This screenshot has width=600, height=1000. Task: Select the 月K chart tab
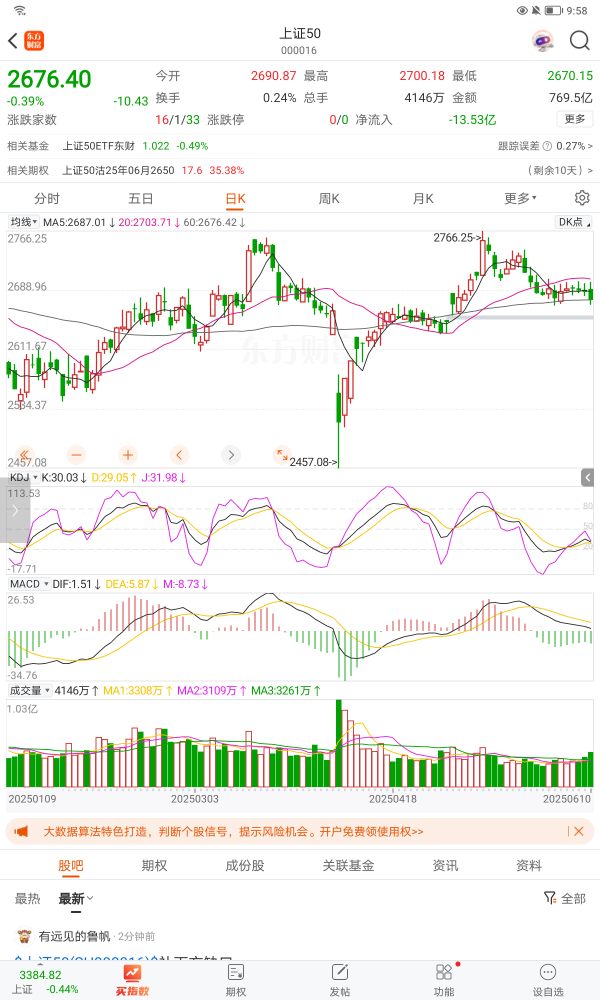click(x=423, y=199)
